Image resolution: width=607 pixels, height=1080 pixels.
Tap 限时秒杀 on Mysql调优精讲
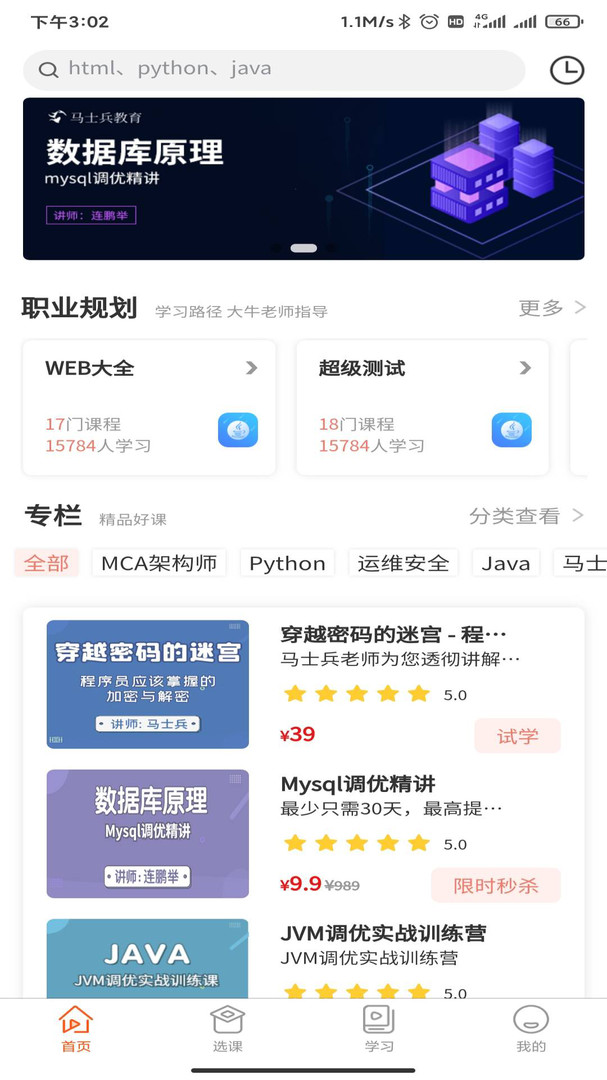[496, 885]
